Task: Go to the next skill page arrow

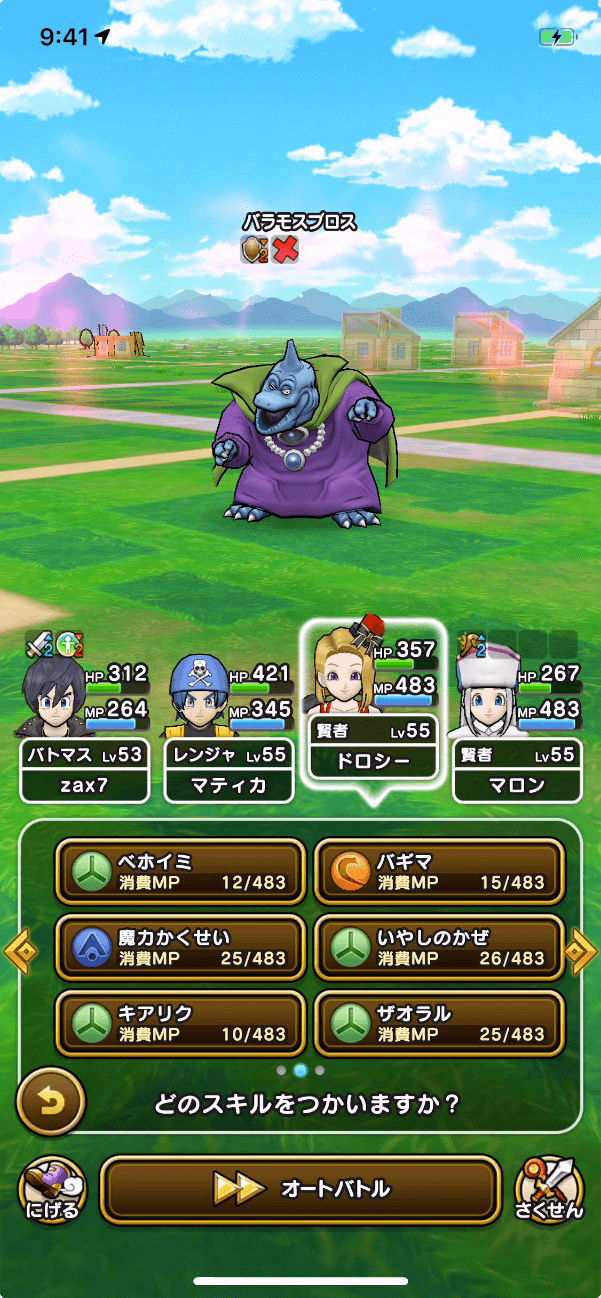Action: tap(580, 952)
